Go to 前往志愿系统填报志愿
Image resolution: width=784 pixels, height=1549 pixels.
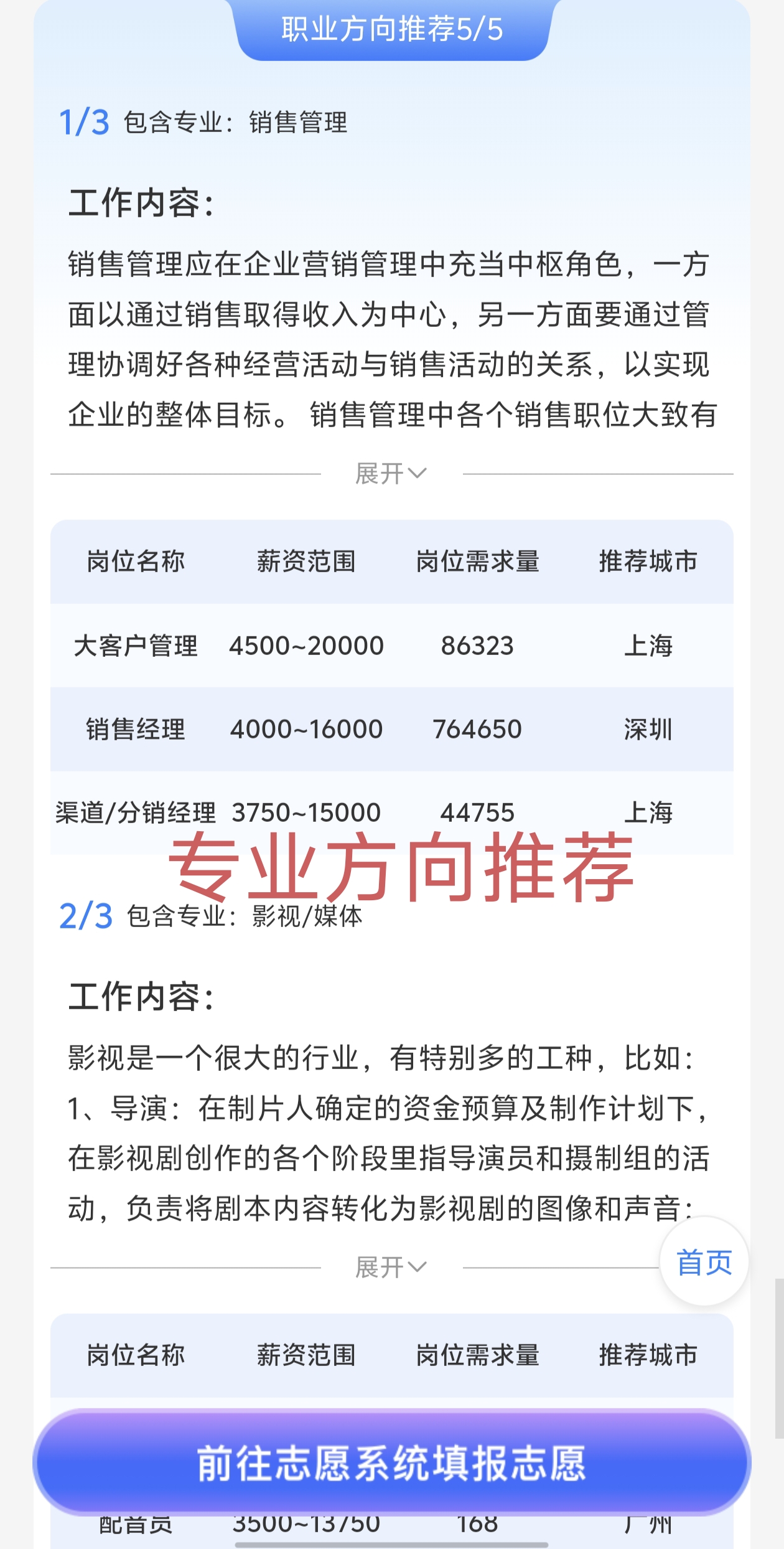pos(392,1462)
